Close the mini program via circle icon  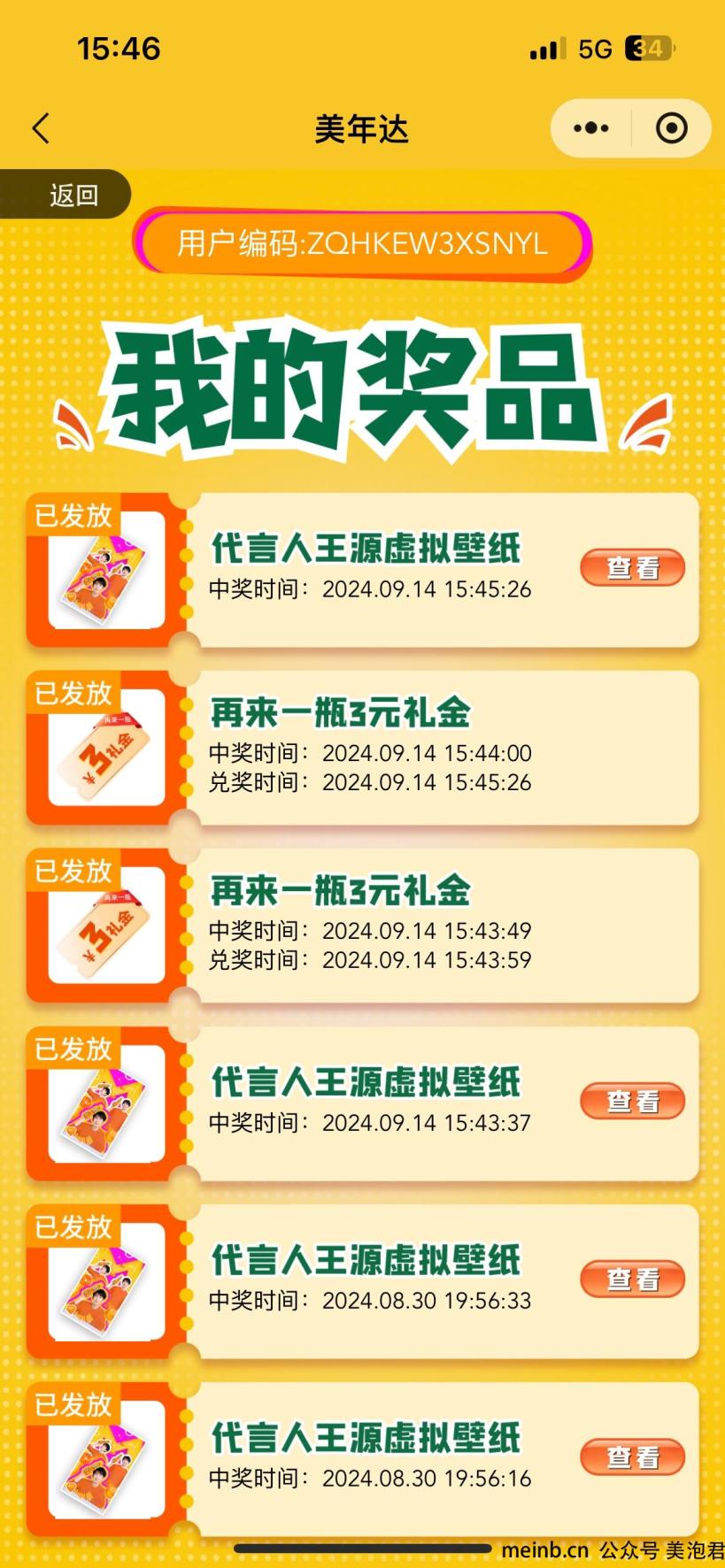pos(671,128)
